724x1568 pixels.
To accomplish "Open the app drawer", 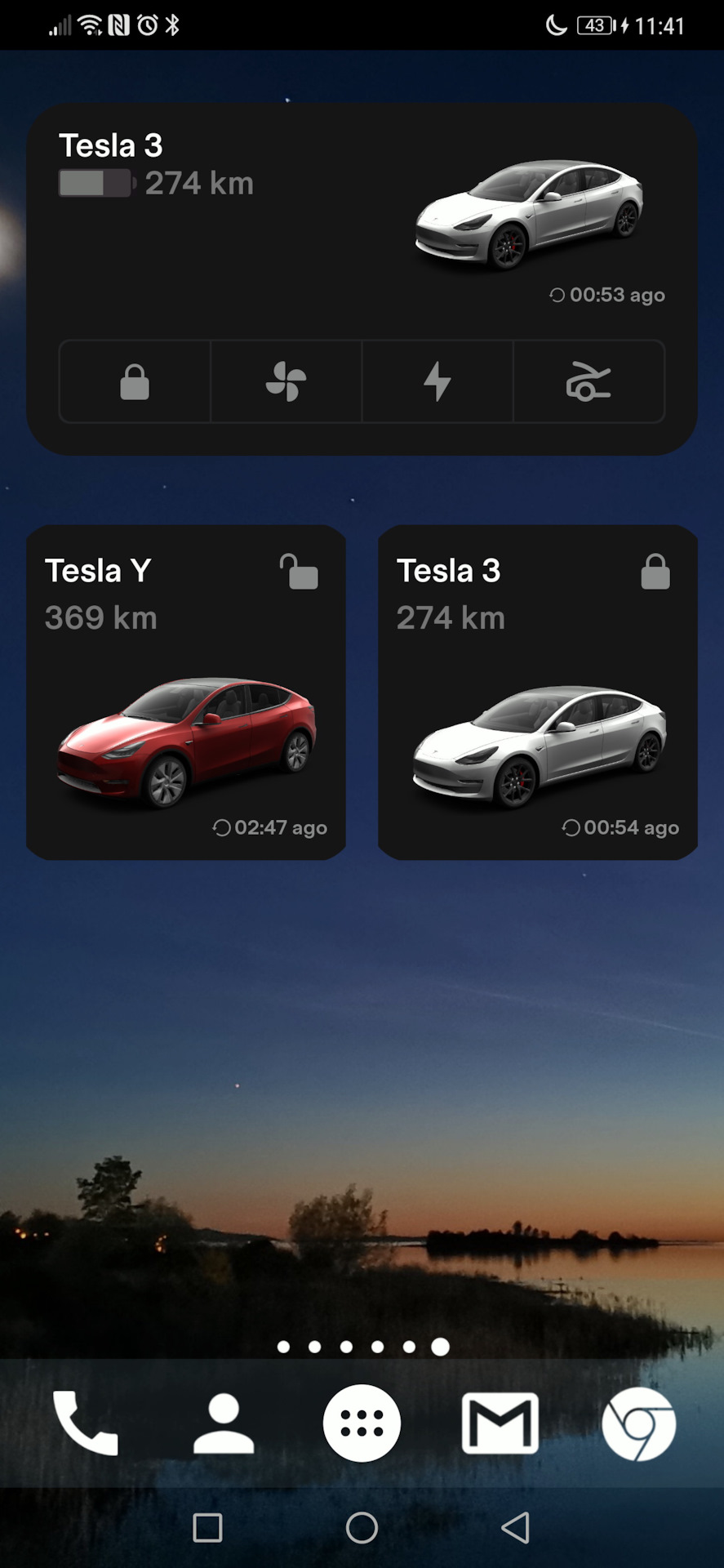I will [x=362, y=1423].
